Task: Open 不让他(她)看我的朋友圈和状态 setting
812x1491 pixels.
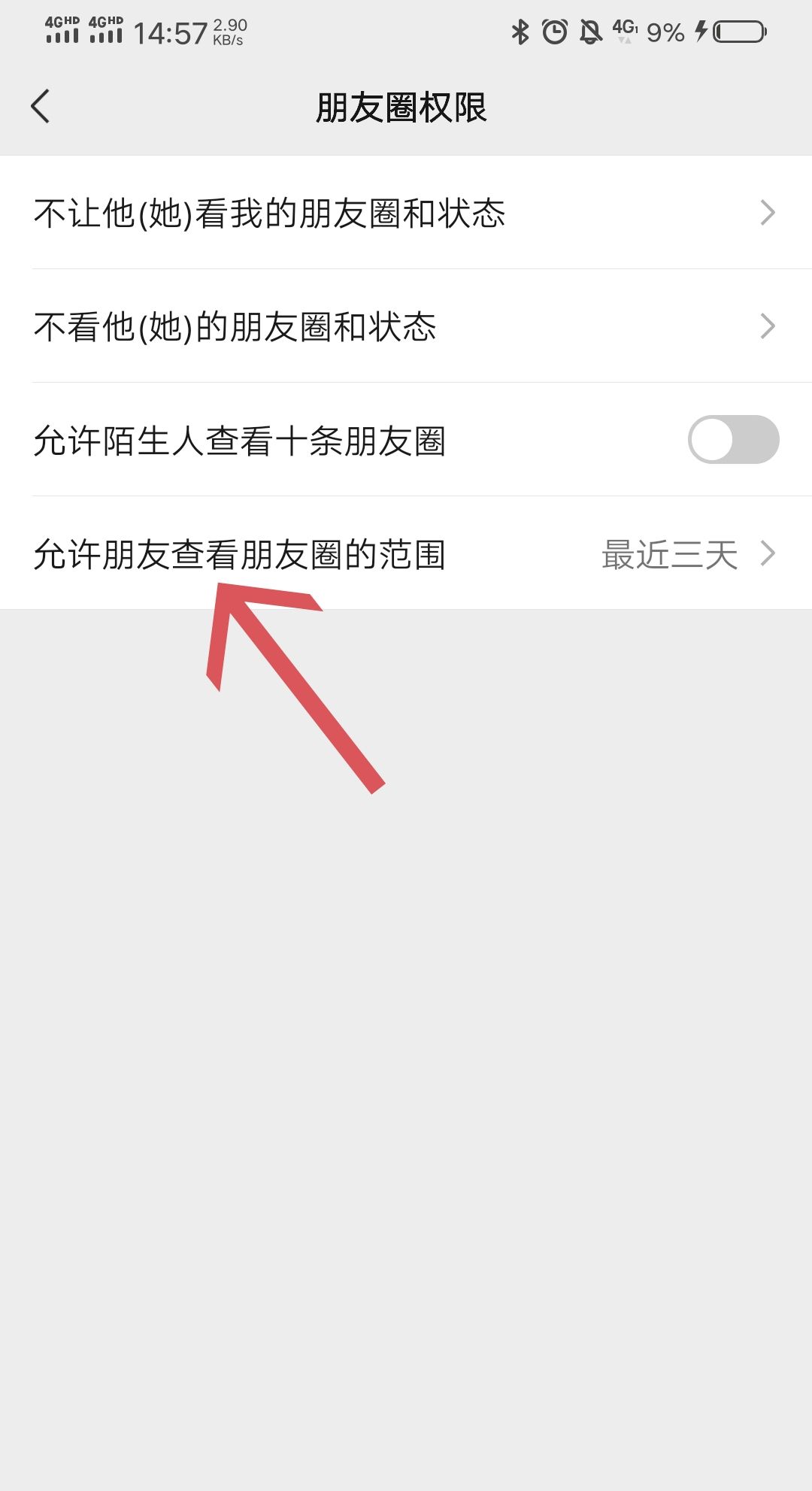Action: click(406, 213)
